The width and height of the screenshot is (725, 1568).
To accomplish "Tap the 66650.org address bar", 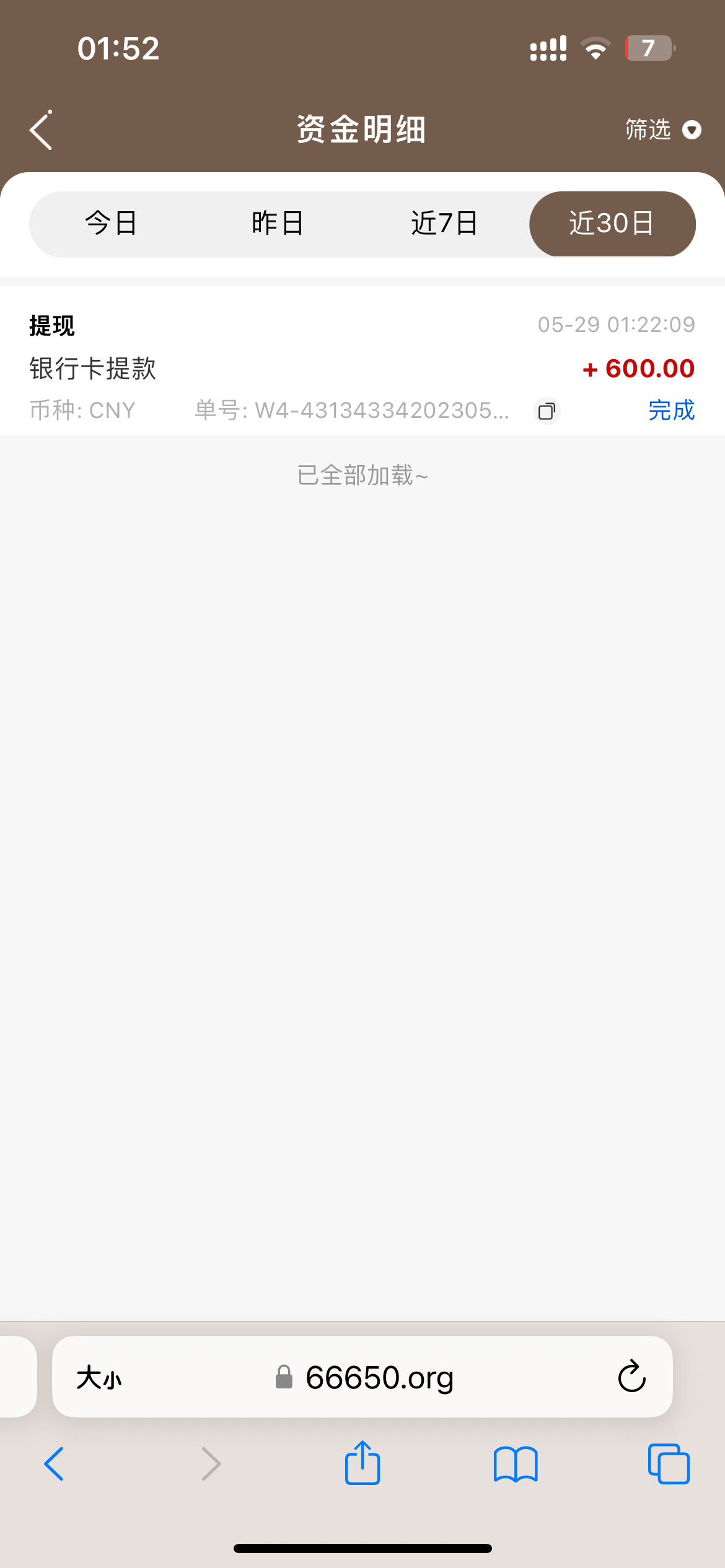I will click(379, 1378).
